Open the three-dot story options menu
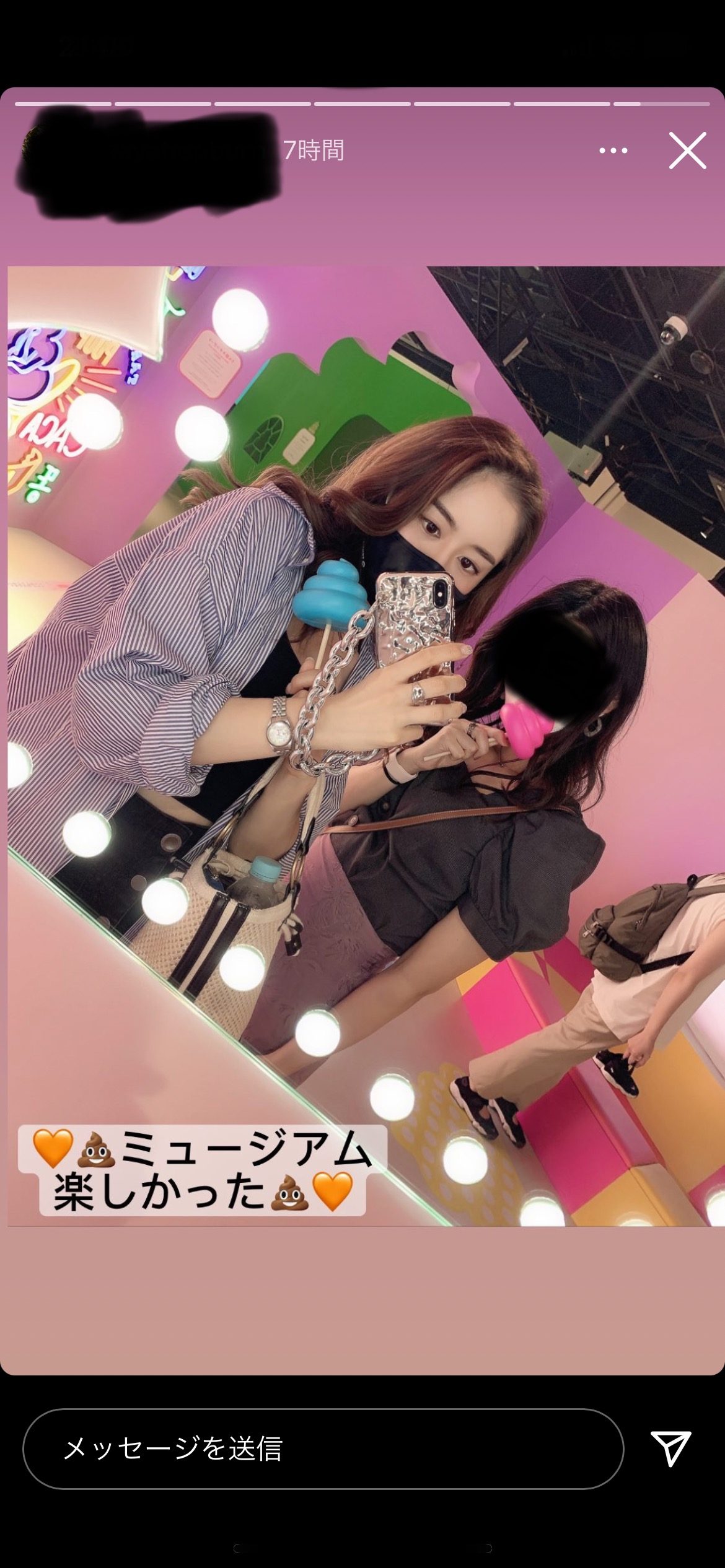Image resolution: width=725 pixels, height=1568 pixels. [x=613, y=150]
